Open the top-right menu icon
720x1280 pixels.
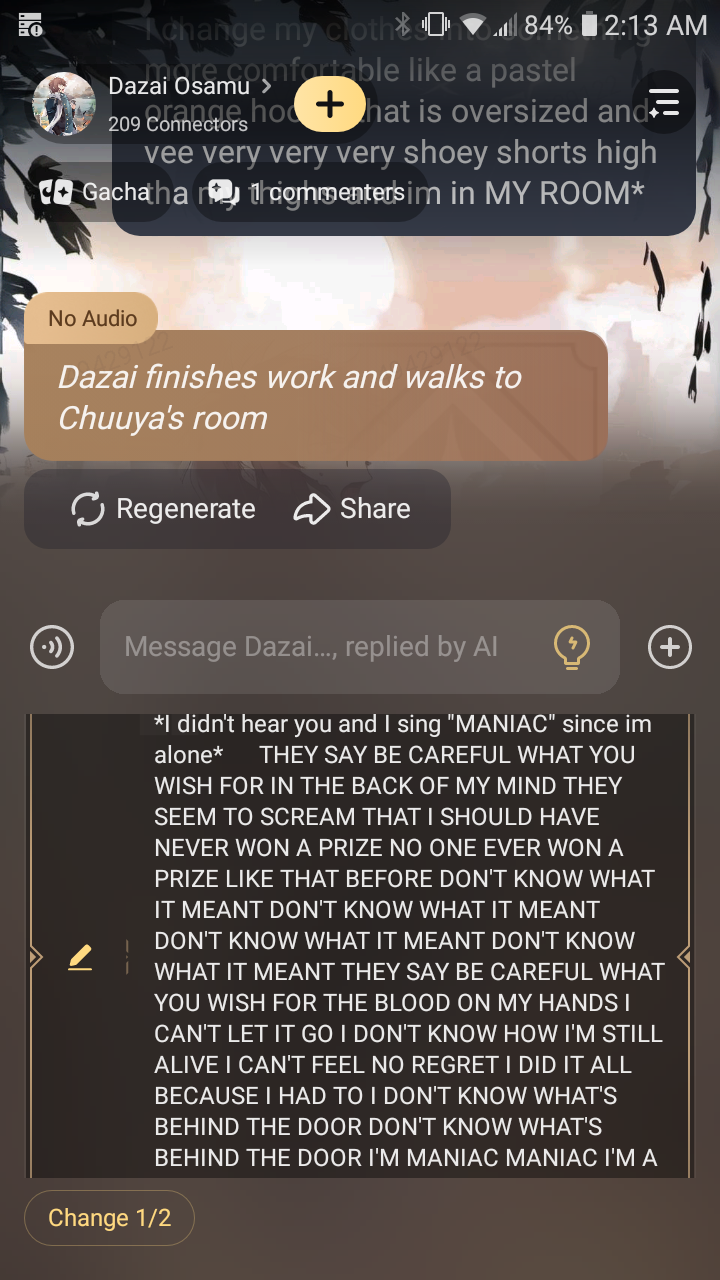click(664, 103)
